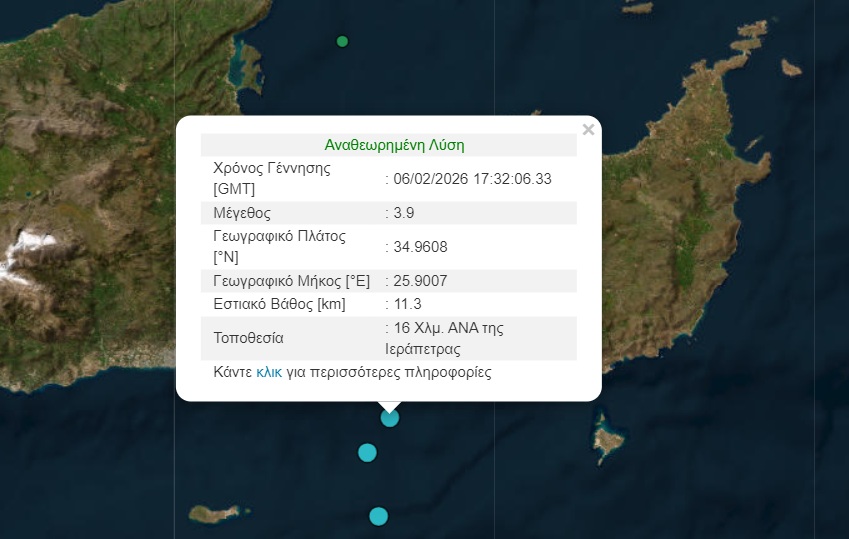
Task: Select the green earthquake marker on the map
Action: click(342, 41)
